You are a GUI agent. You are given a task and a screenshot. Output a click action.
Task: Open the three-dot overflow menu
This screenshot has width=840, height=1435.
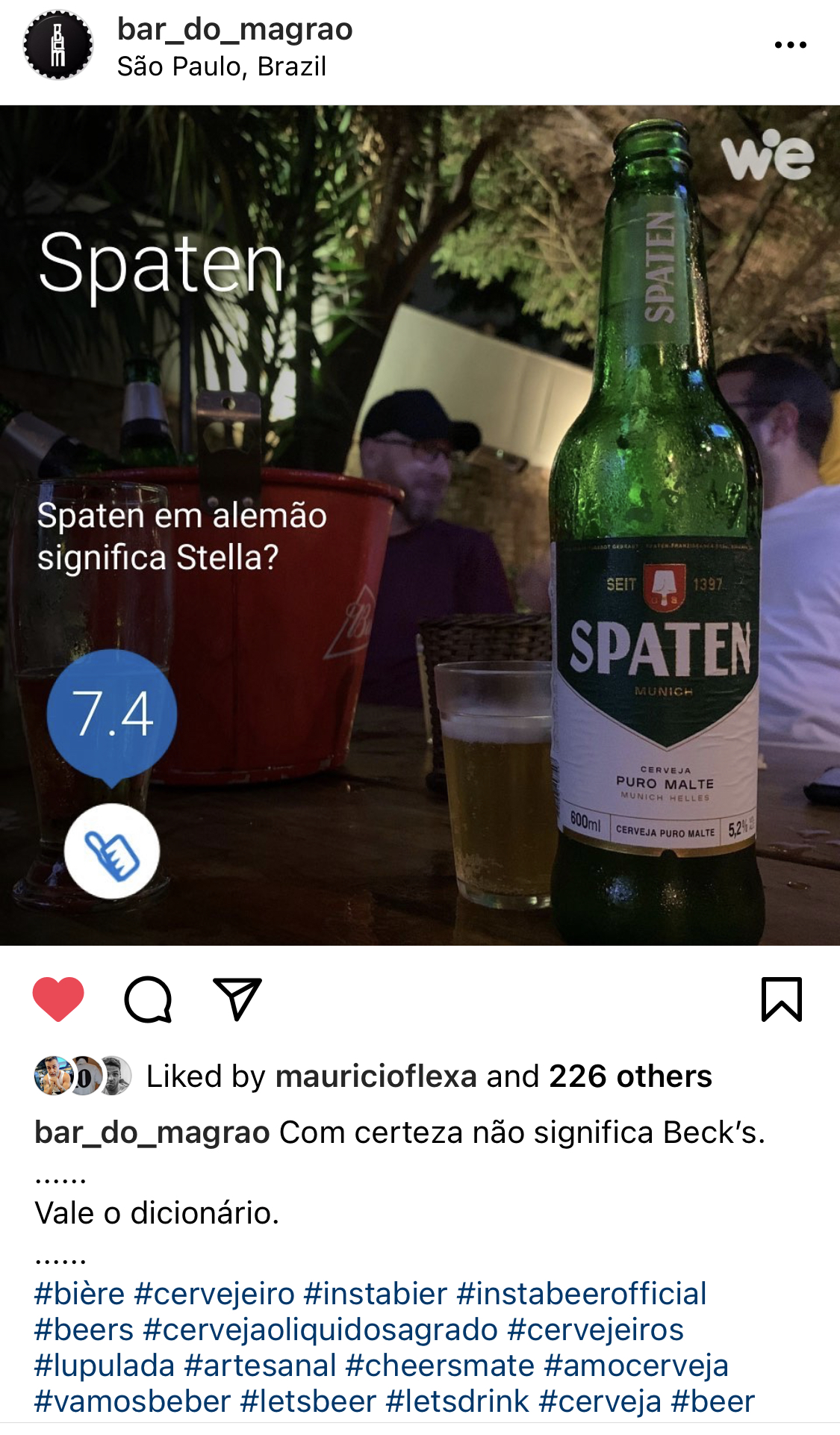point(790,46)
